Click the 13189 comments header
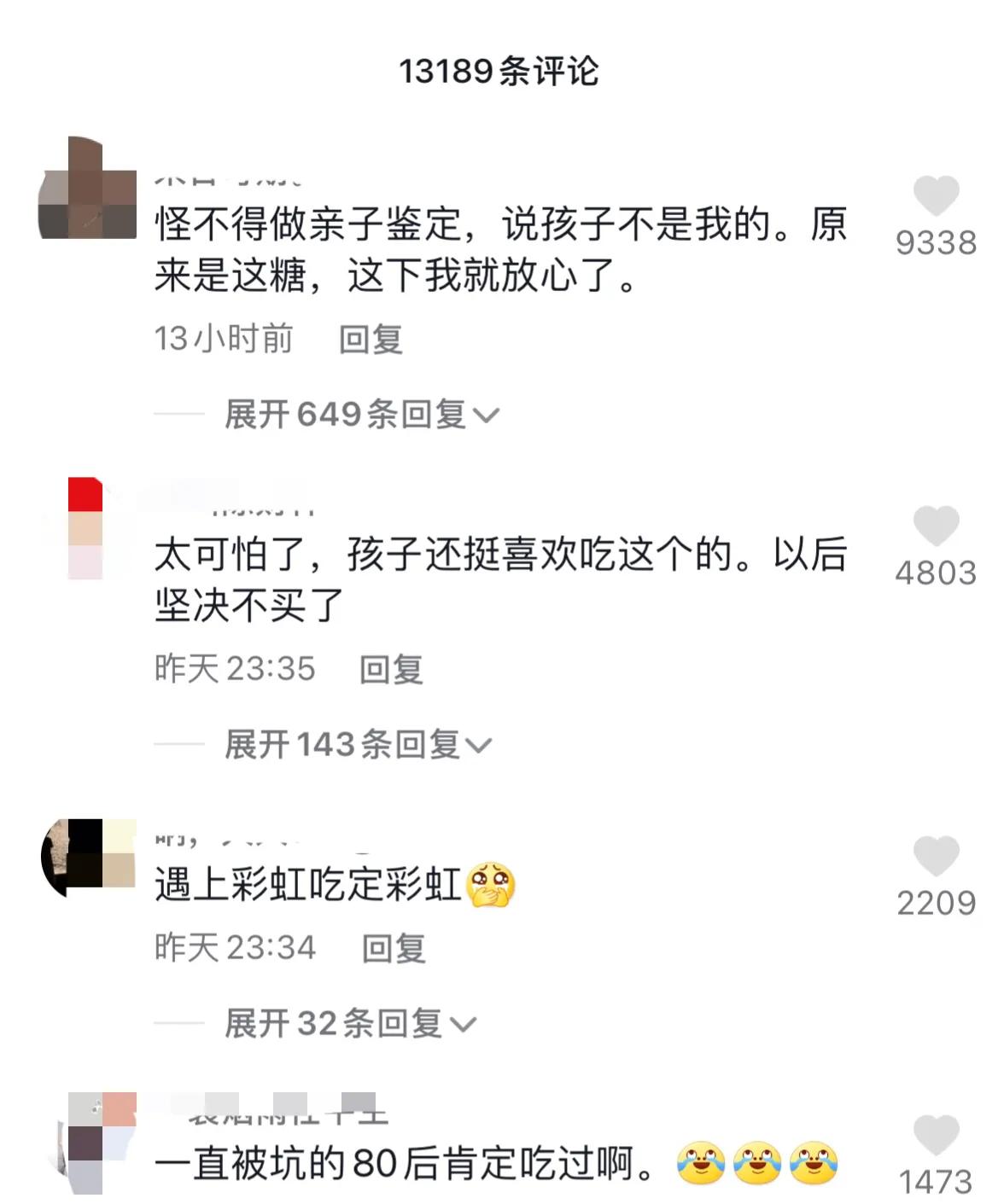 pos(499,73)
